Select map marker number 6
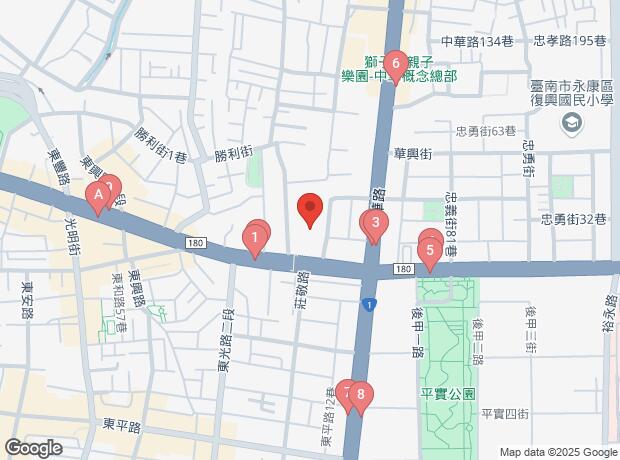Image resolution: width=620 pixels, height=460 pixels. [395, 65]
